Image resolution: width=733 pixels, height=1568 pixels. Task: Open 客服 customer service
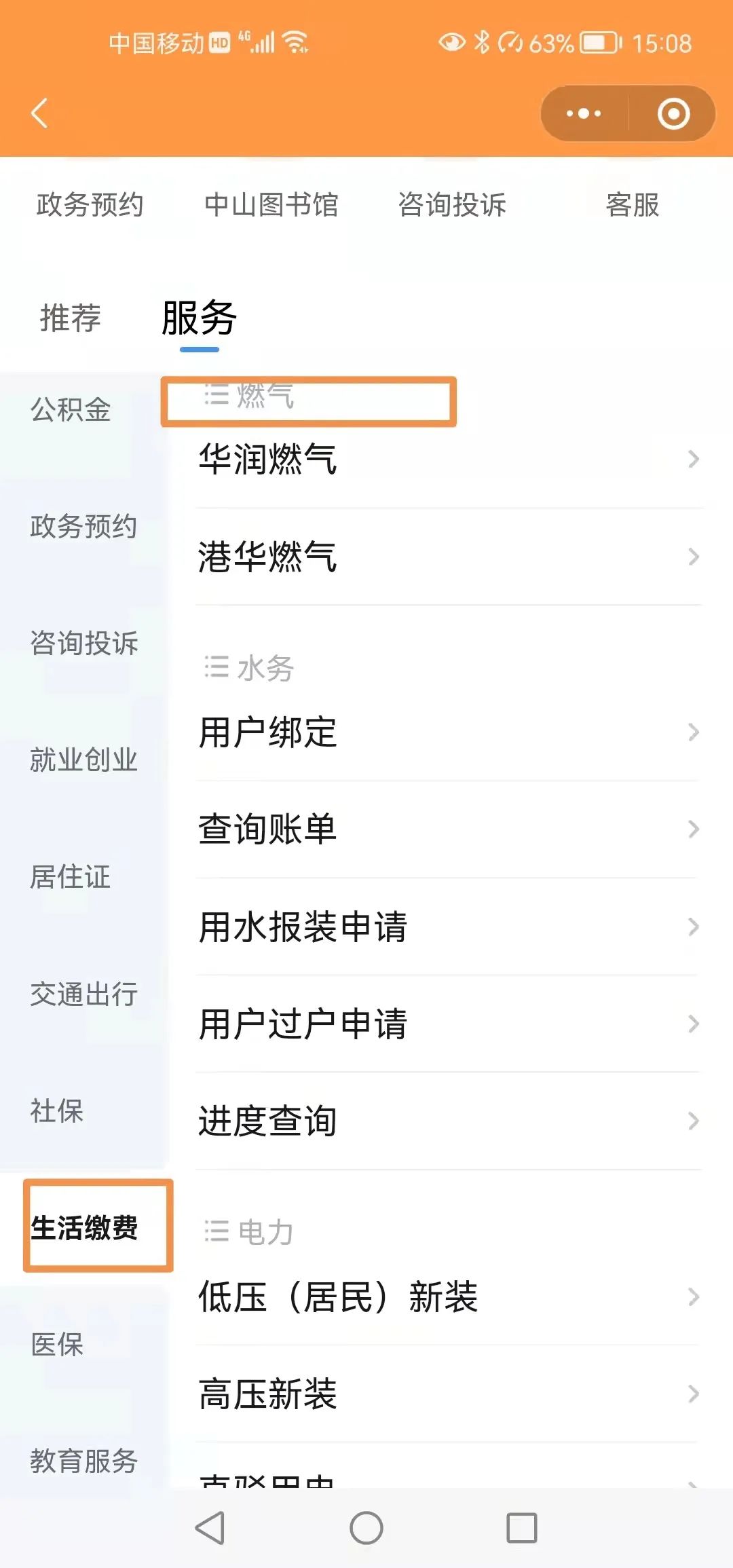pyautogui.click(x=632, y=205)
